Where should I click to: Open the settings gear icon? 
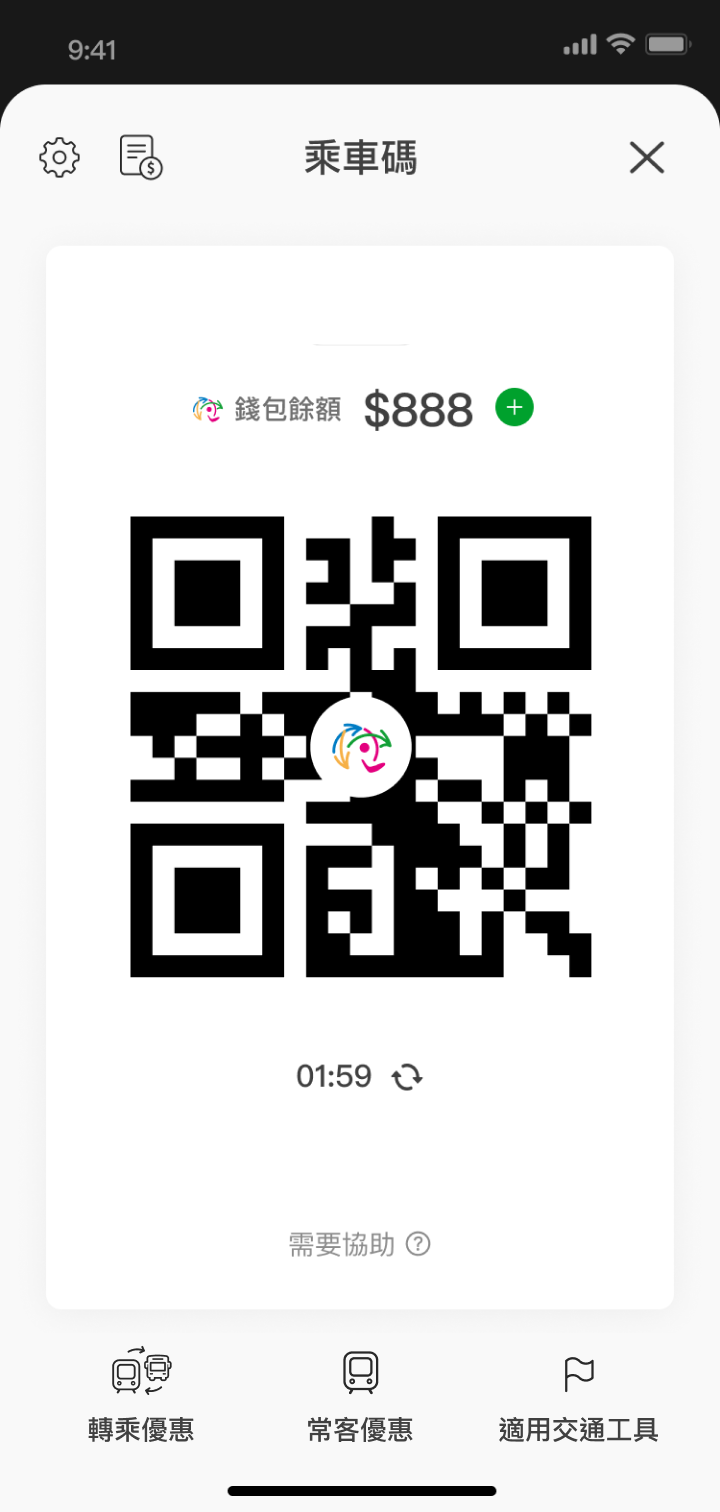(60, 158)
